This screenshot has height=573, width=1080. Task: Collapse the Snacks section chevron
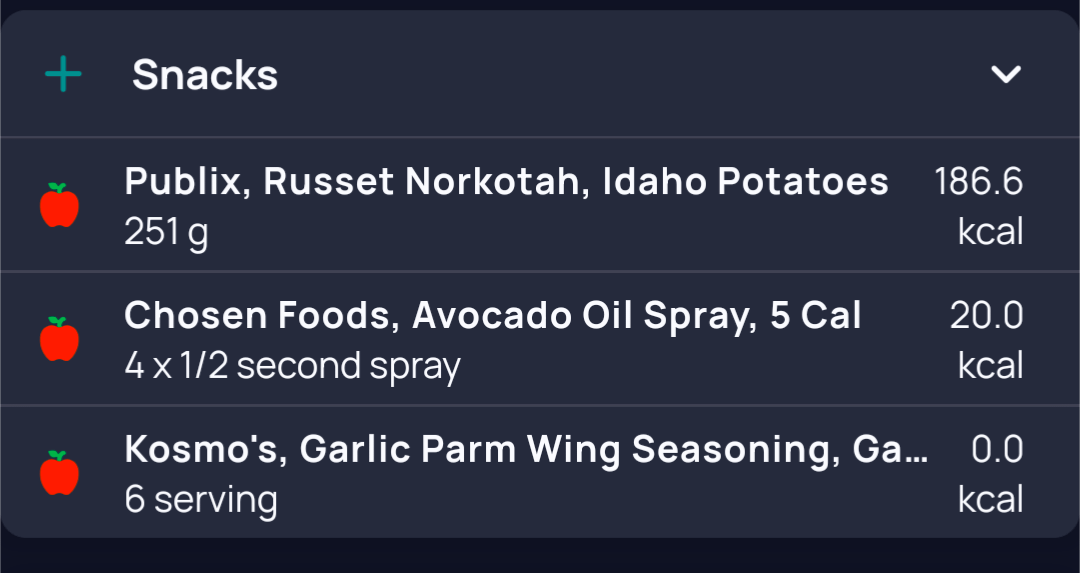(1005, 74)
